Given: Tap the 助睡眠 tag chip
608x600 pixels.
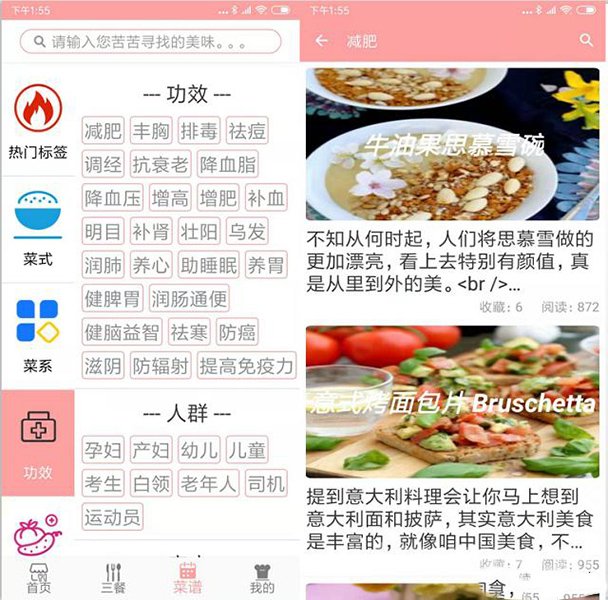Looking at the screenshot, I should tap(208, 265).
